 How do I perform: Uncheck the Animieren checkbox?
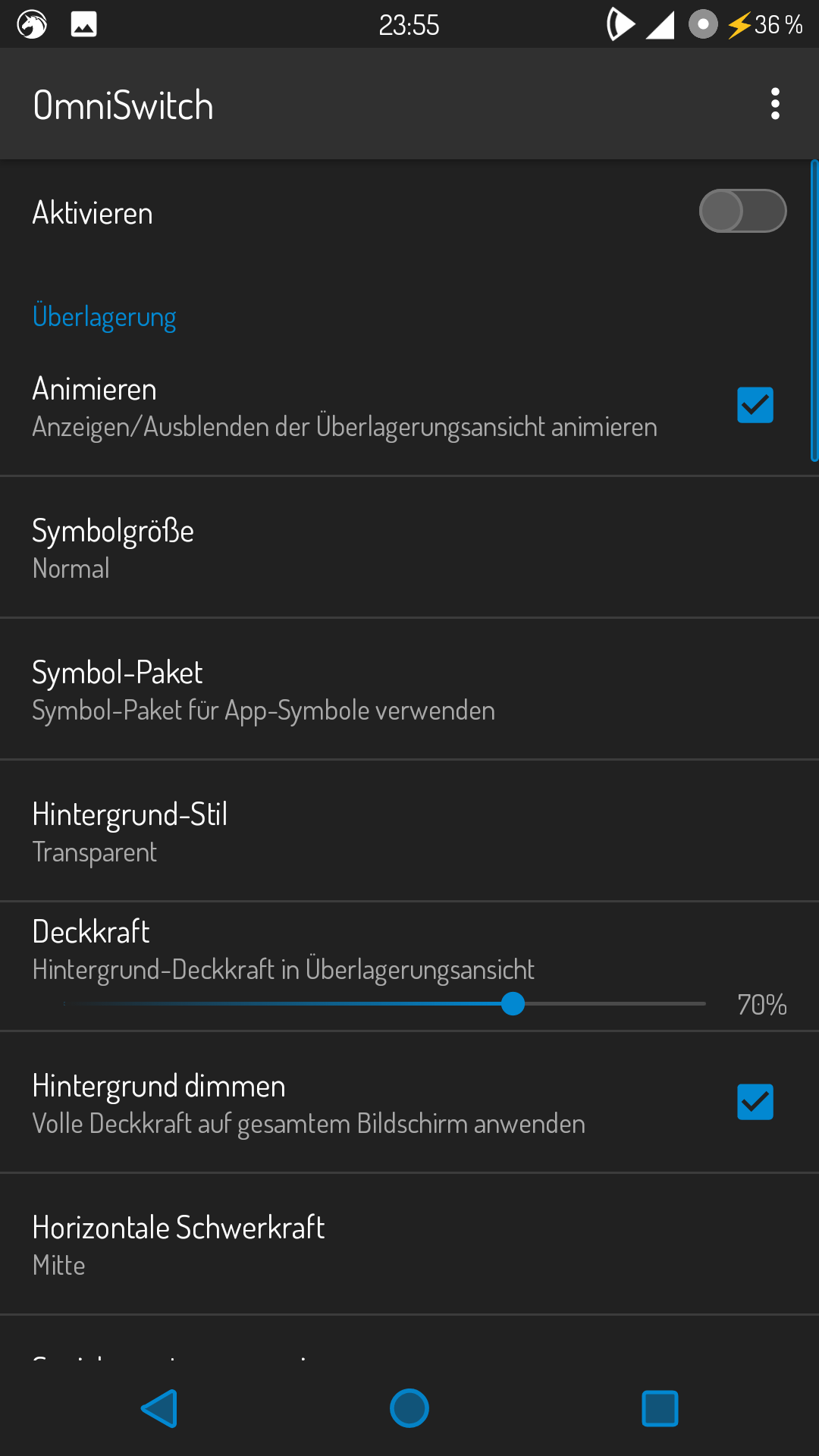(x=755, y=405)
